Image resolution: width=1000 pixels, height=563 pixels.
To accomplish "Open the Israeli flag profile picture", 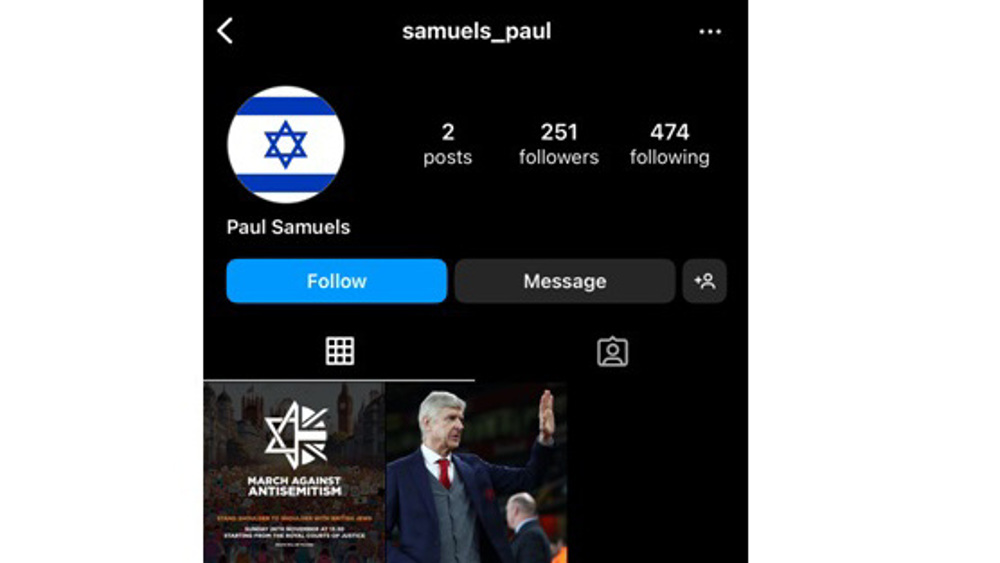I will [x=286, y=145].
